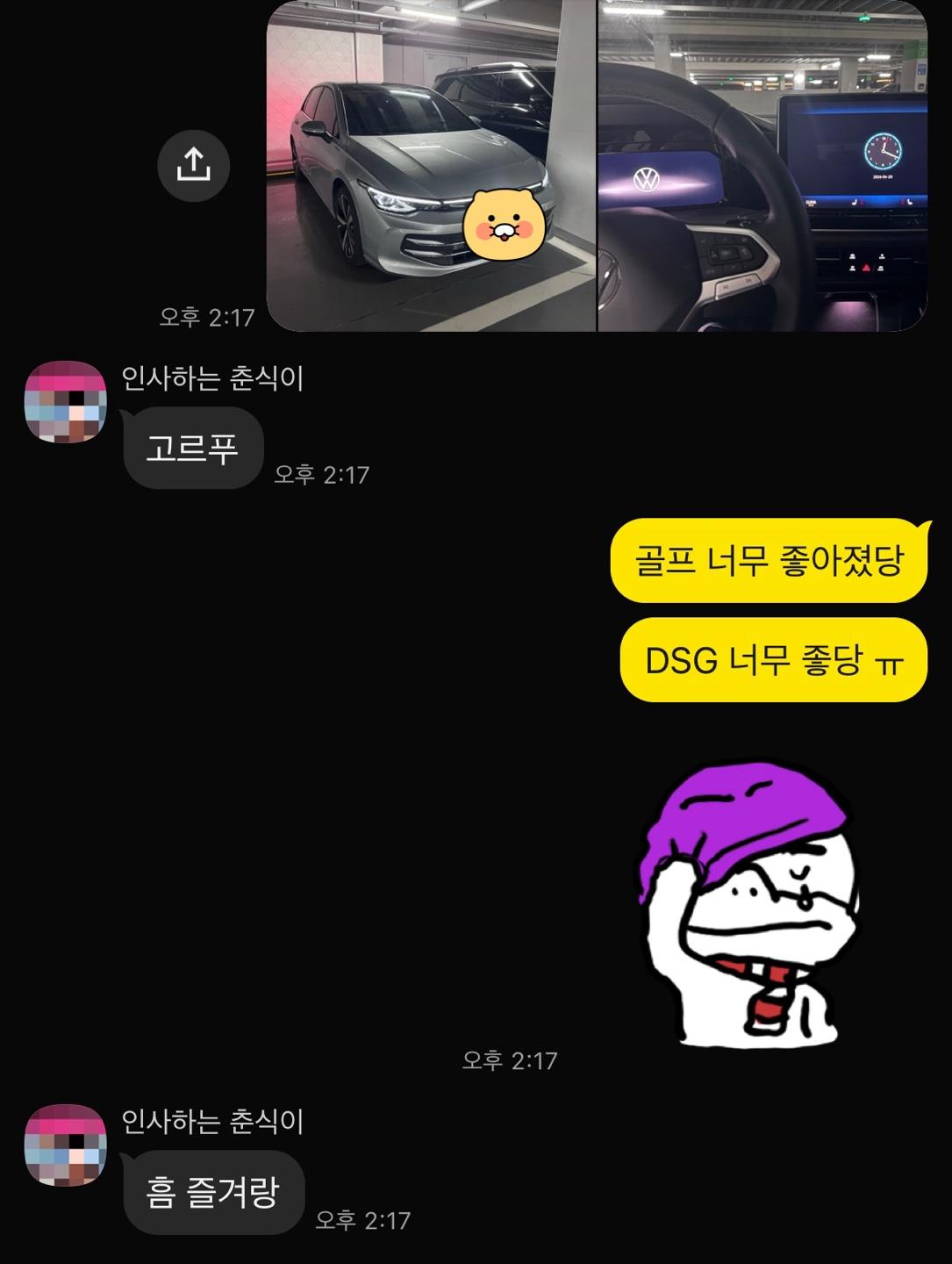952x1264 pixels.
Task: Open the sender's profile picture above 고르푸
Action: (x=66, y=402)
